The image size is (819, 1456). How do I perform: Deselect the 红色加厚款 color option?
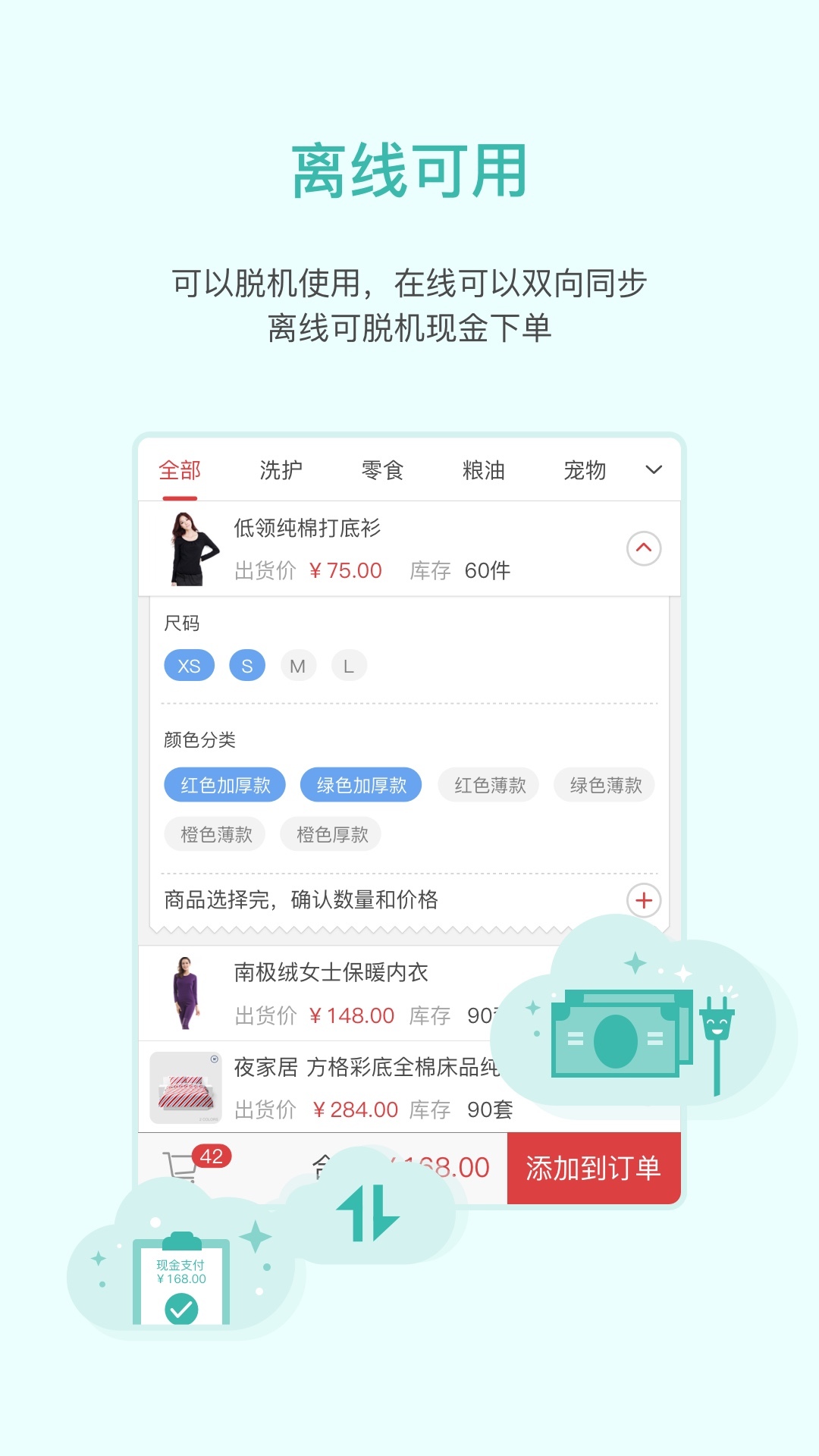click(224, 785)
